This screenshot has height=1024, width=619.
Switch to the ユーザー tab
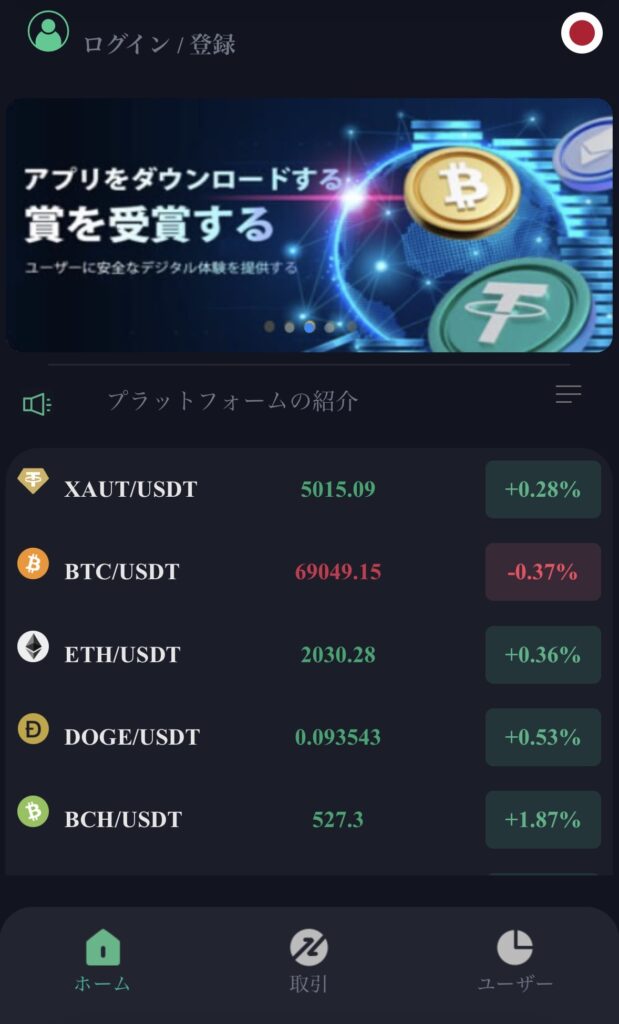point(515,960)
